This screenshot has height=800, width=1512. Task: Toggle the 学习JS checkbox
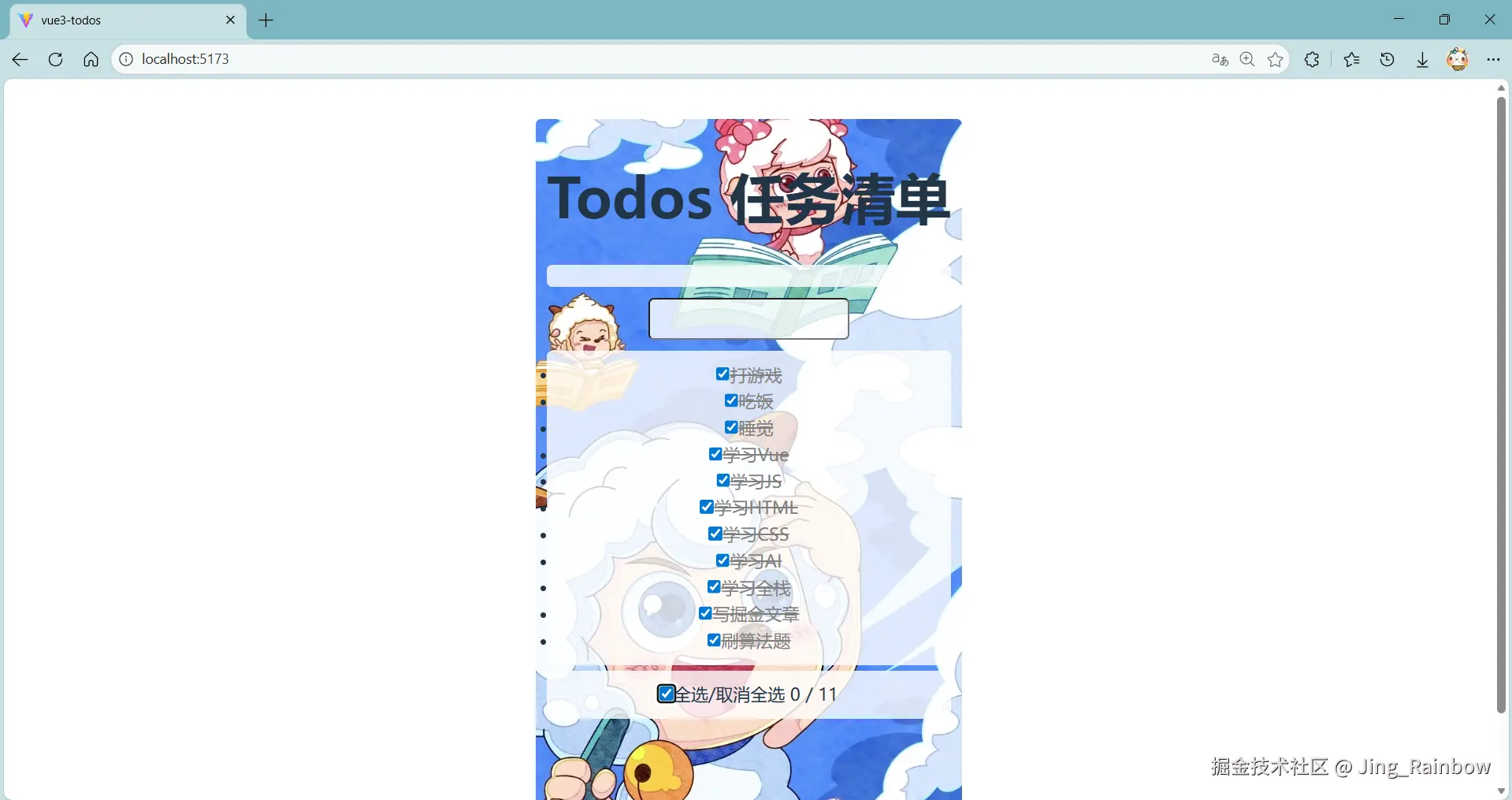[723, 480]
